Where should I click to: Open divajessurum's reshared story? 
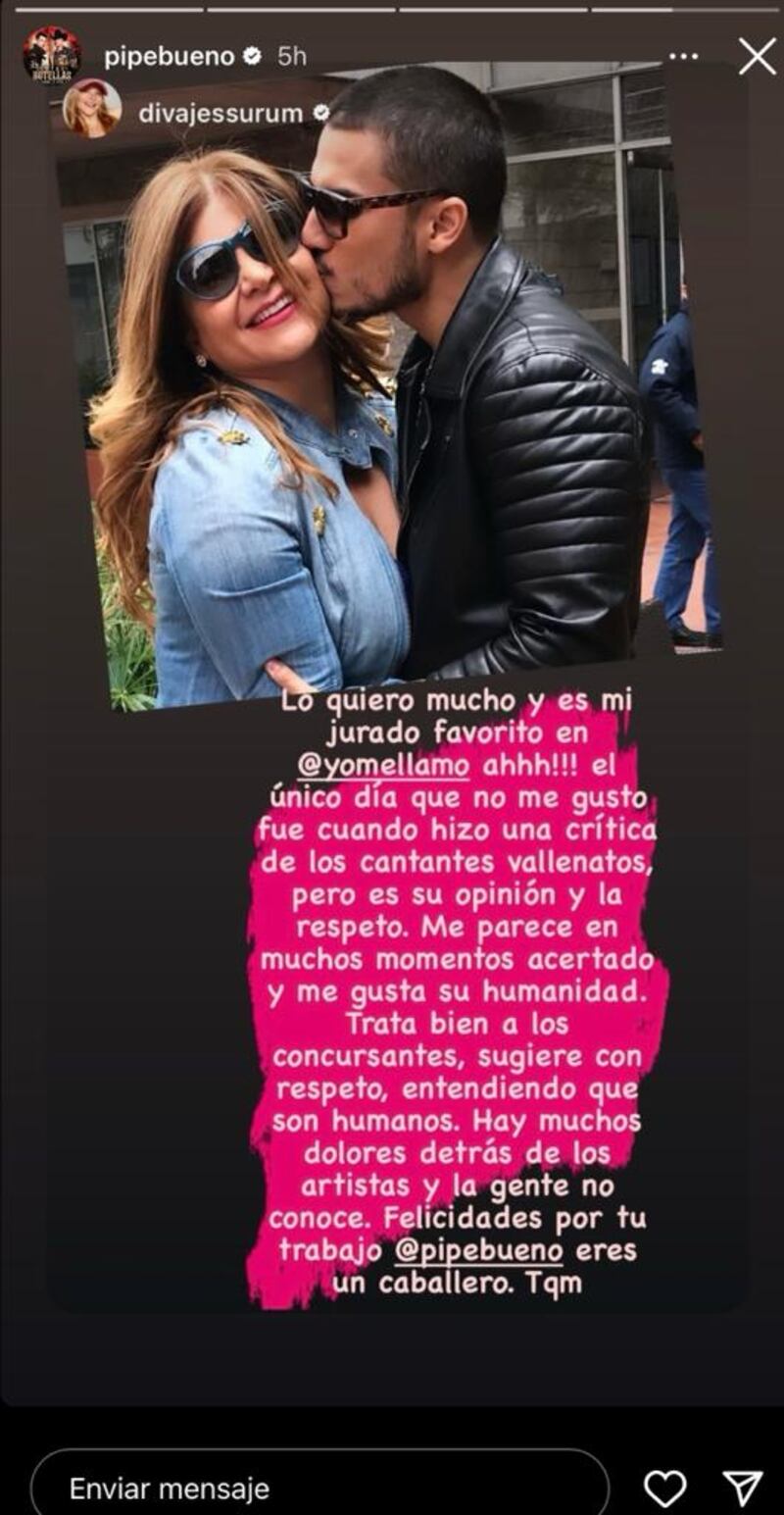pyautogui.click(x=220, y=114)
